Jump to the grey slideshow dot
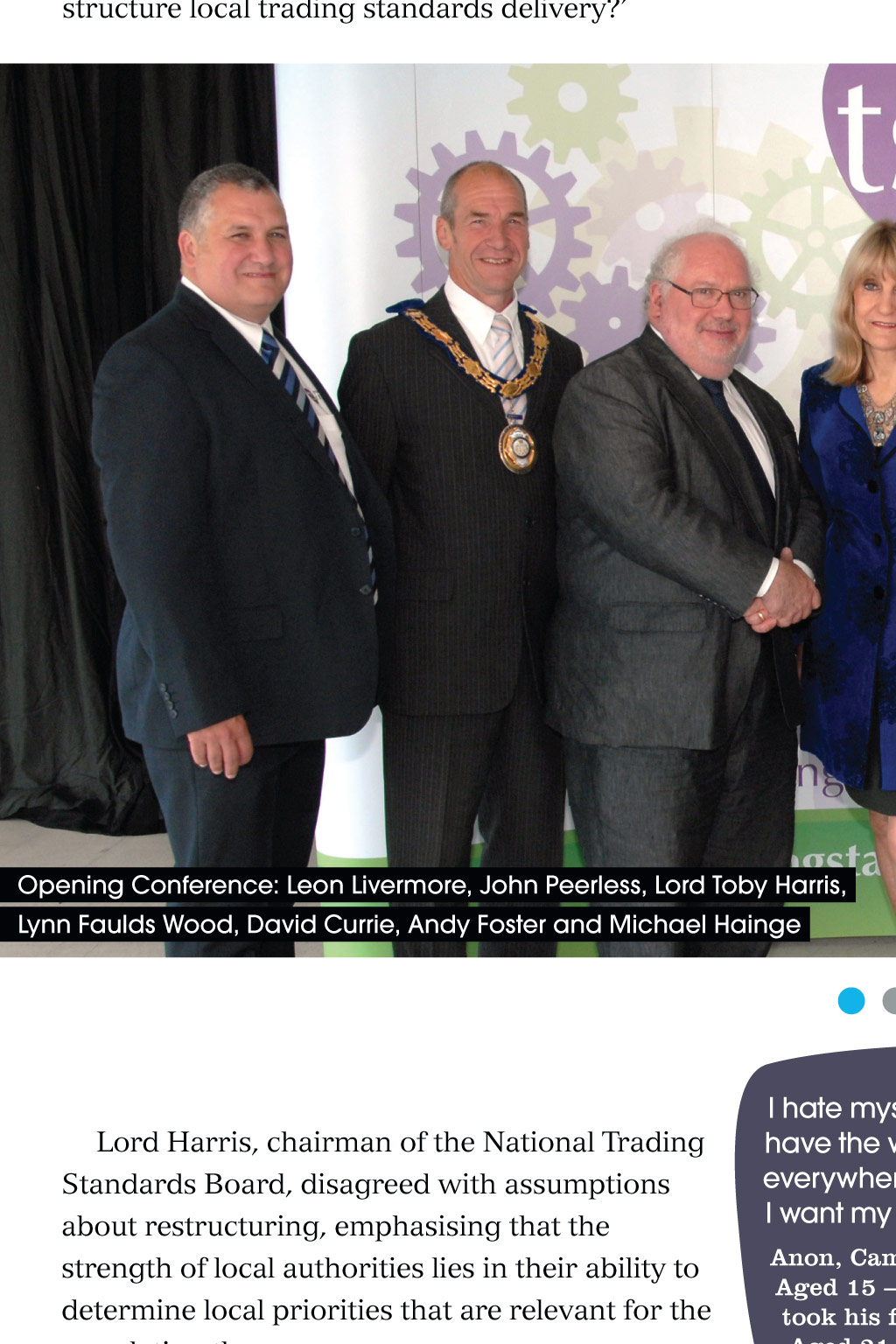Screen dimensions: 896x1344 tap(890, 1000)
